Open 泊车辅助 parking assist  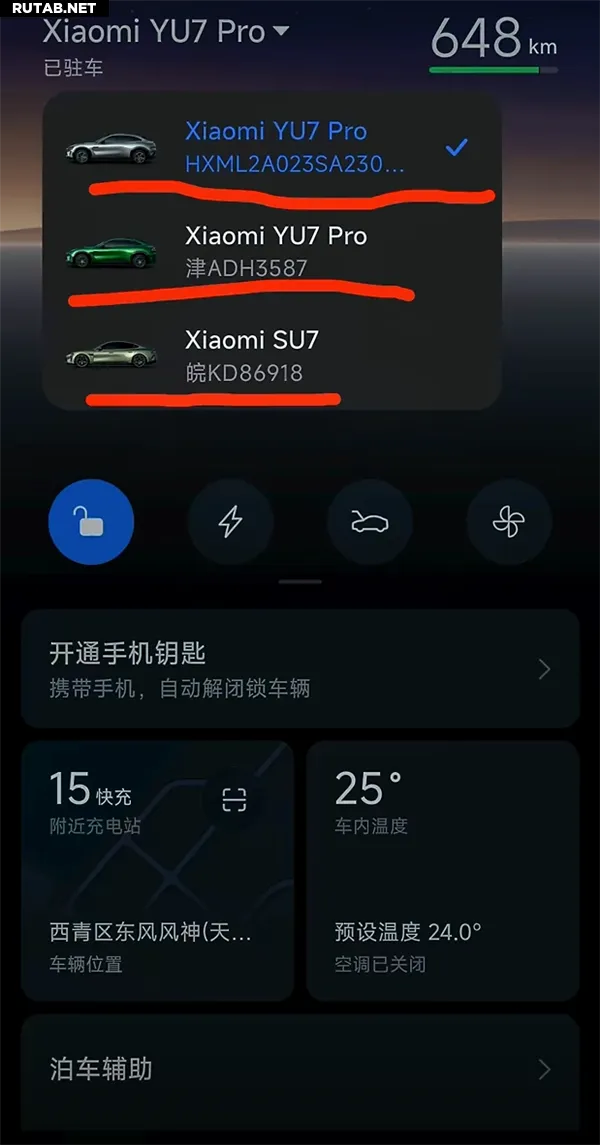pos(300,1070)
